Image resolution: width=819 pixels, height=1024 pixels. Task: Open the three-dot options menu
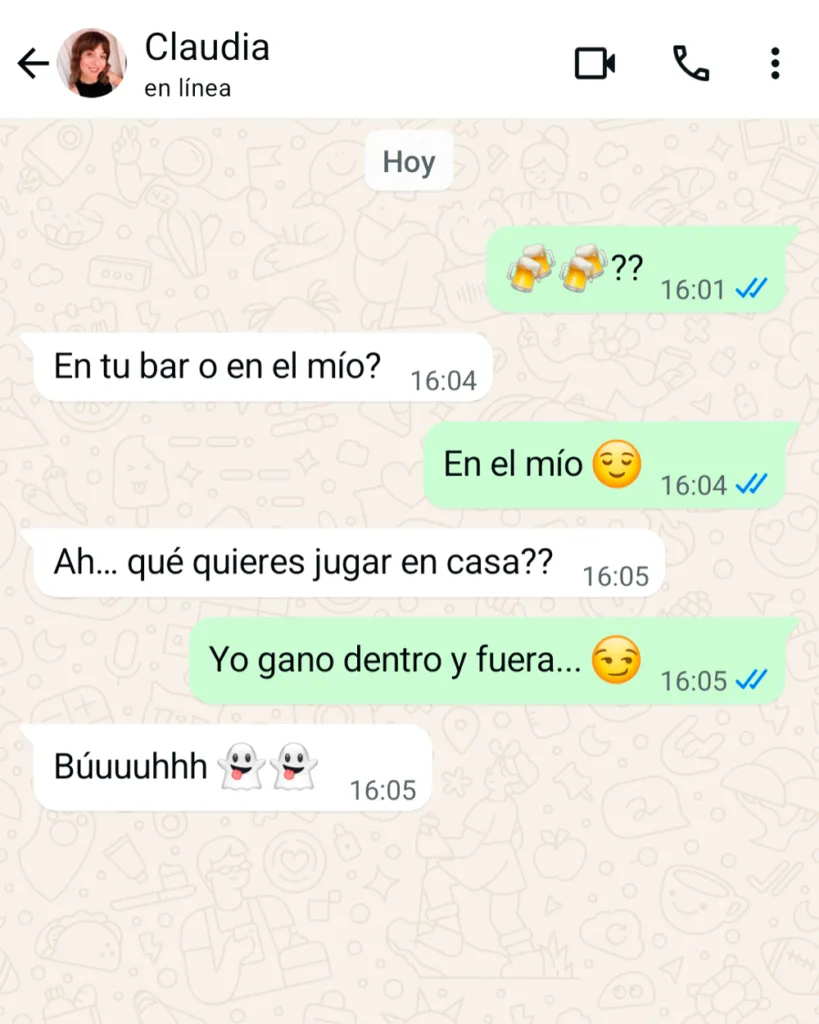(x=775, y=62)
